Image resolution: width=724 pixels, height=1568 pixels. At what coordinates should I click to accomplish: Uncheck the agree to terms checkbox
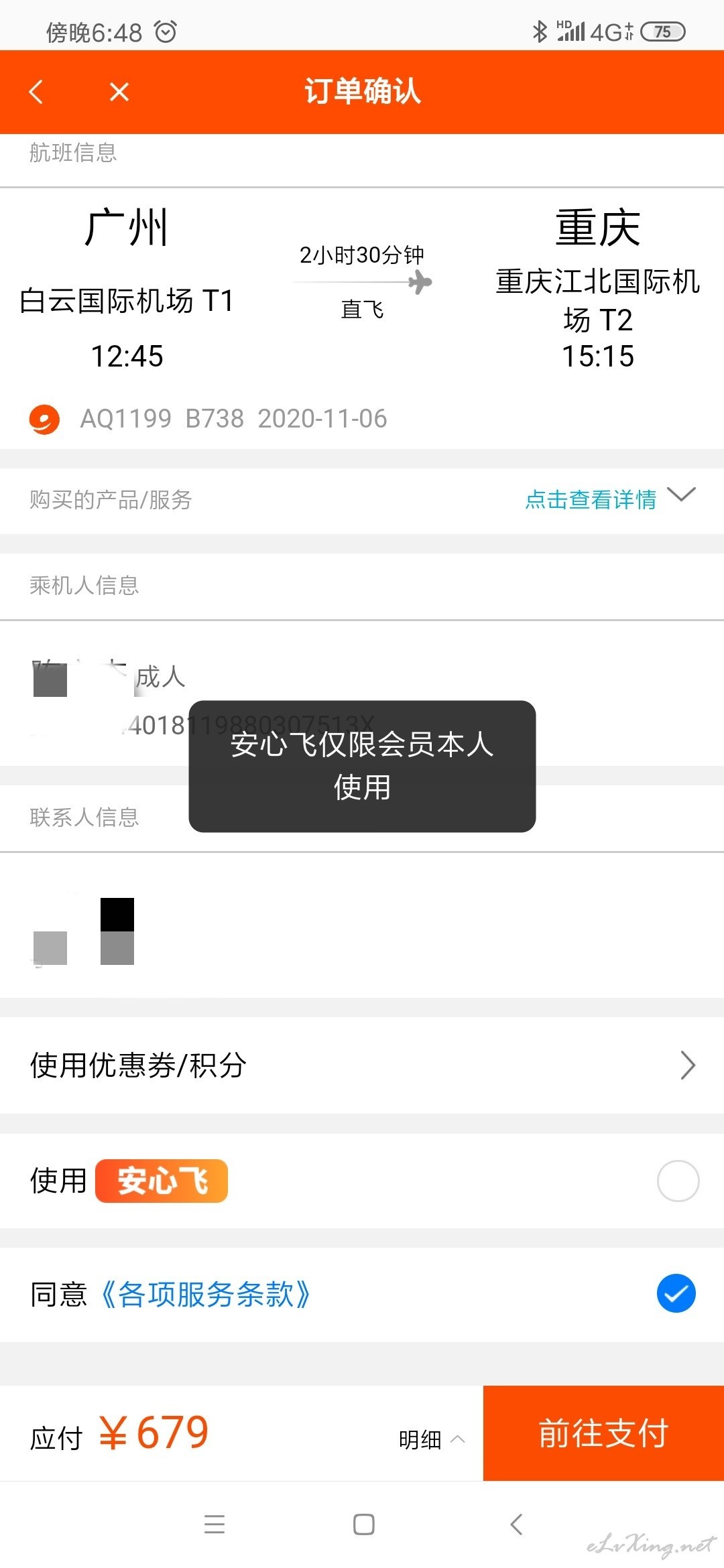(x=676, y=1293)
